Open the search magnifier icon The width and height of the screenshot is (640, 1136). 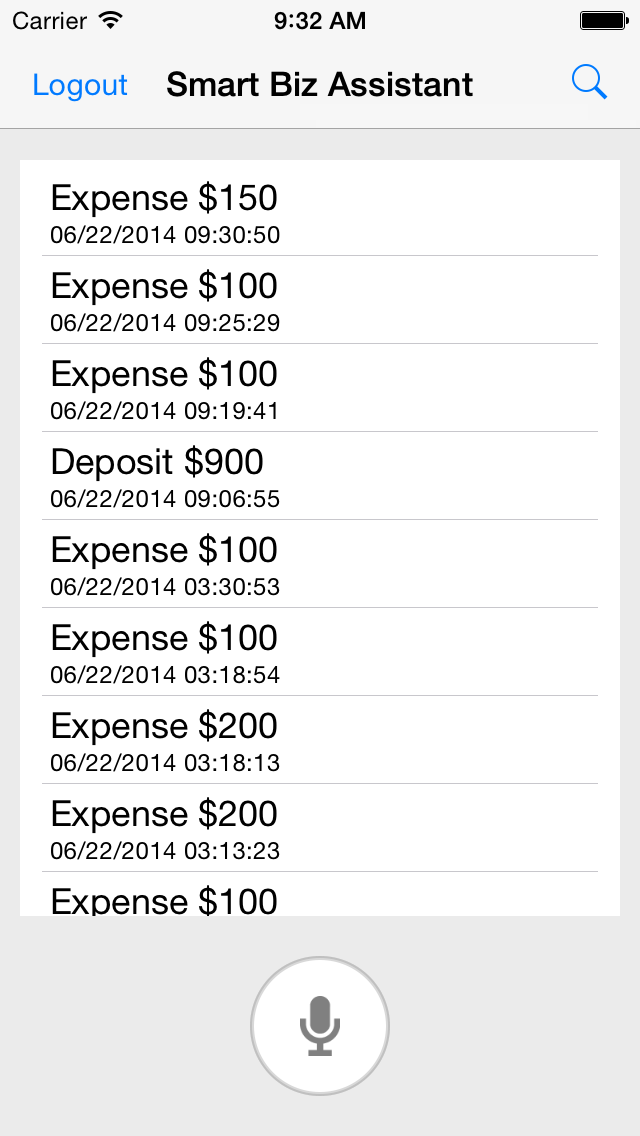click(589, 83)
